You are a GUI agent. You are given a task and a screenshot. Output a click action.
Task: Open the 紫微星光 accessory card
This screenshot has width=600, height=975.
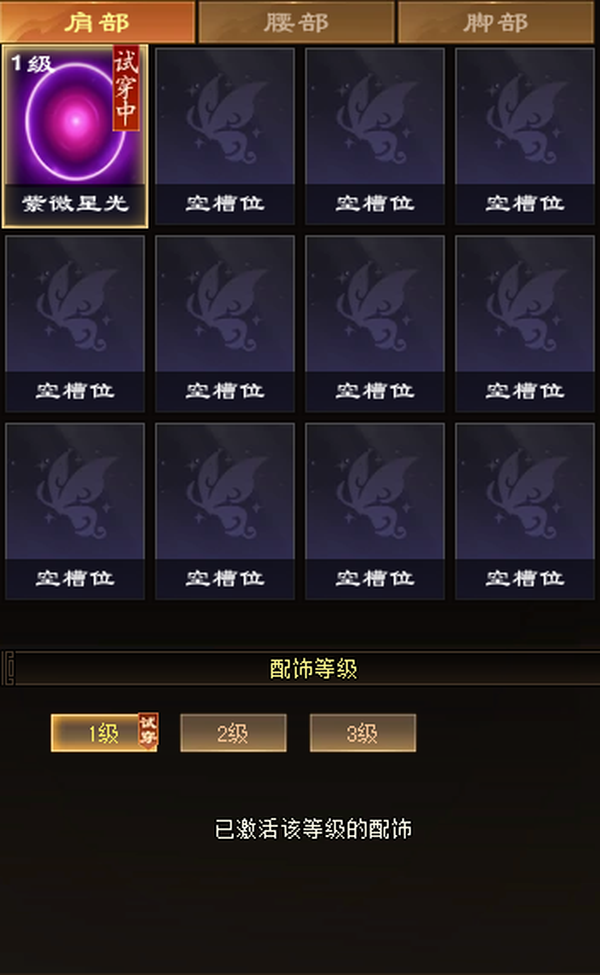tap(75, 136)
